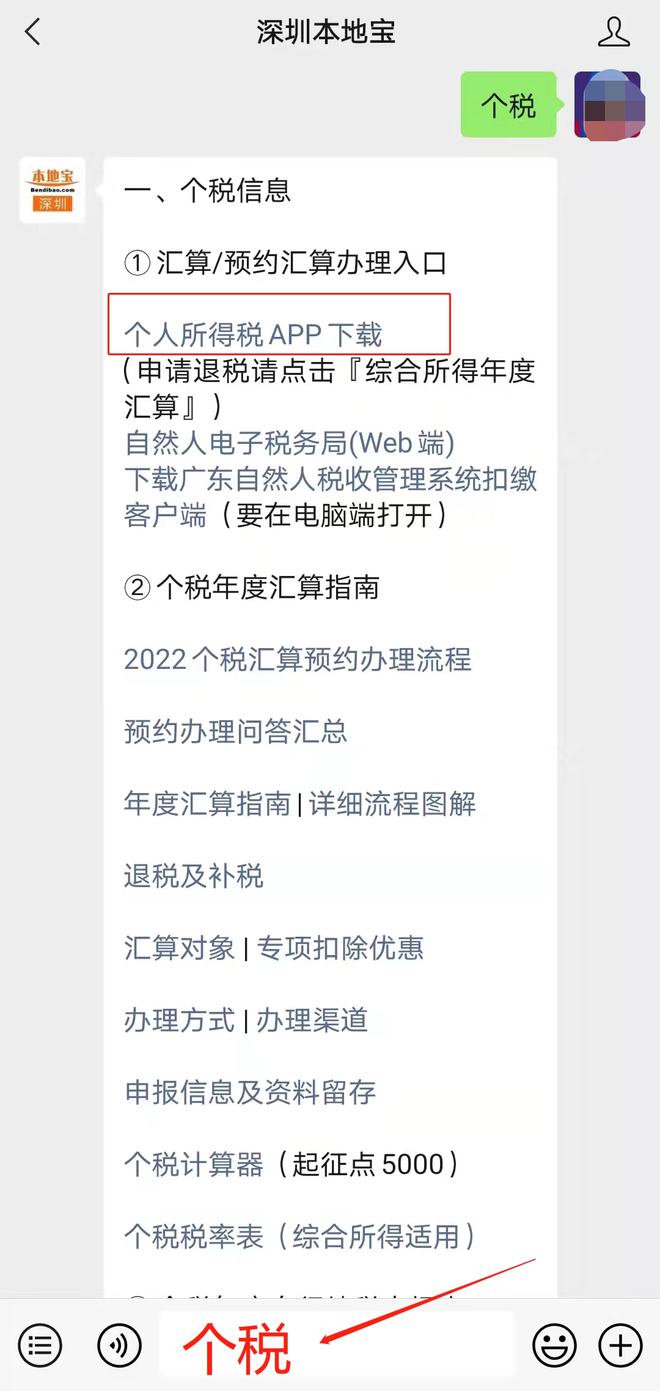Open the emoji picker
This screenshot has width=660, height=1391.
click(554, 1346)
